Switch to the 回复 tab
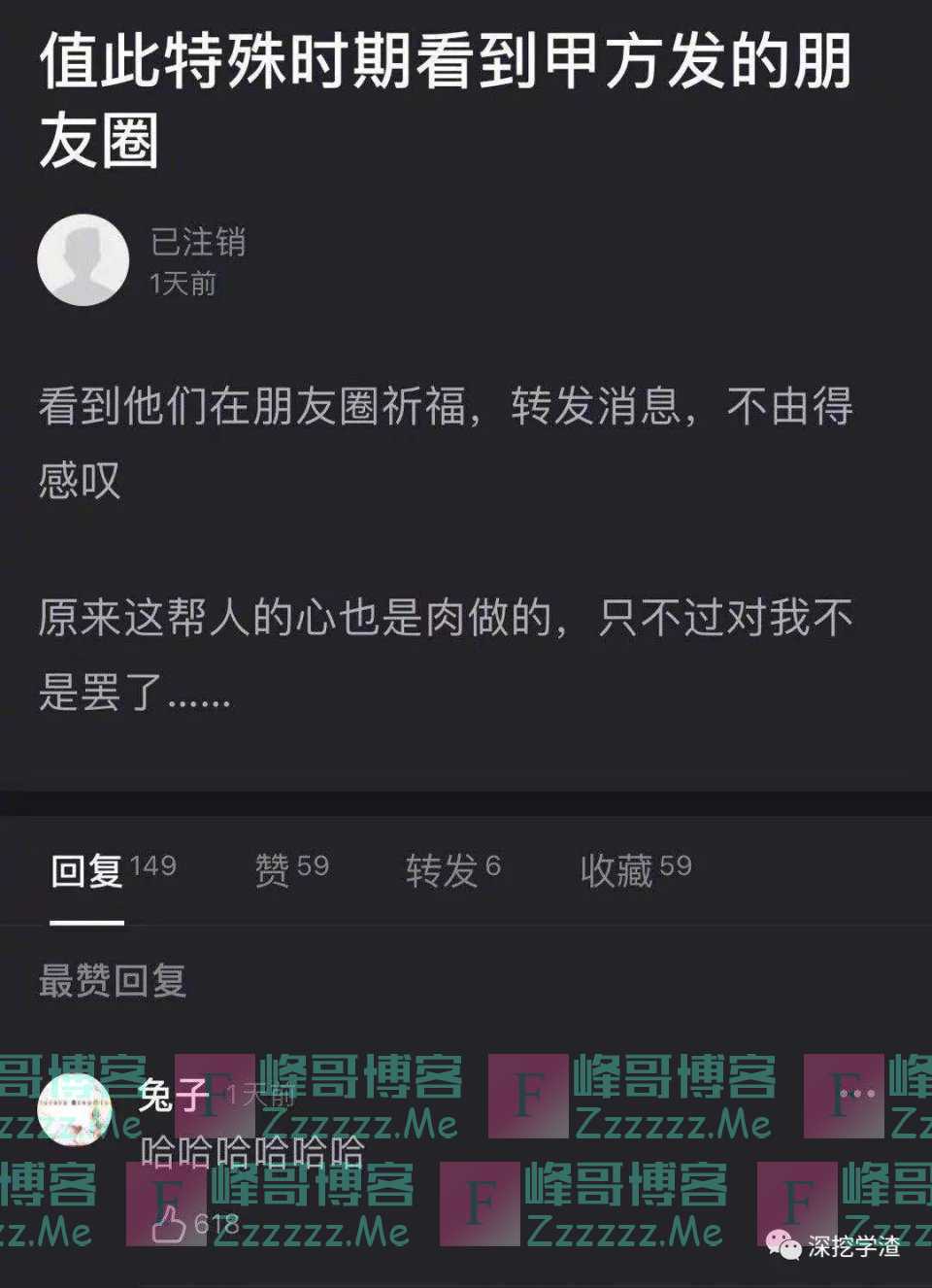The width and height of the screenshot is (932, 1288). coord(87,869)
